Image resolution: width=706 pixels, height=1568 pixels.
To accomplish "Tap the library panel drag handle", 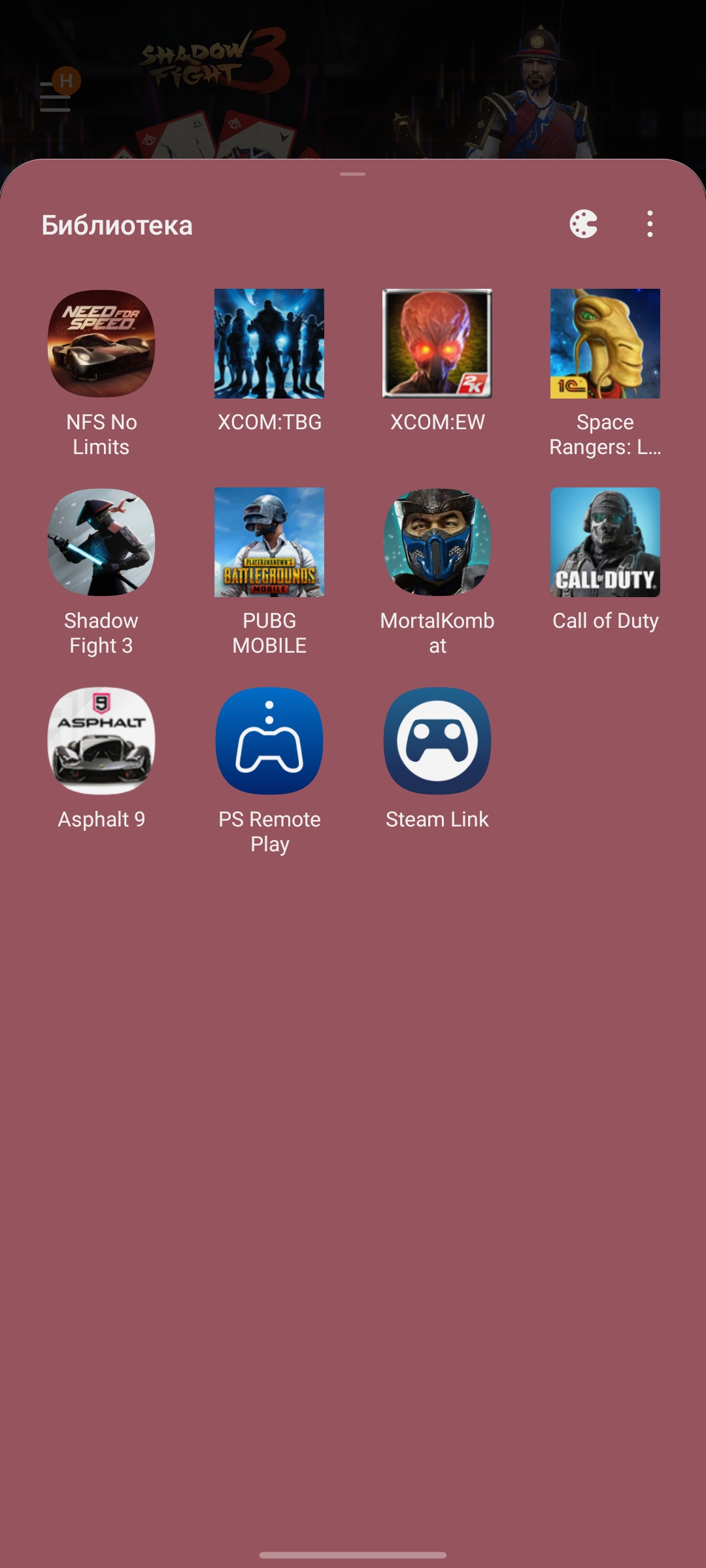I will click(353, 174).
